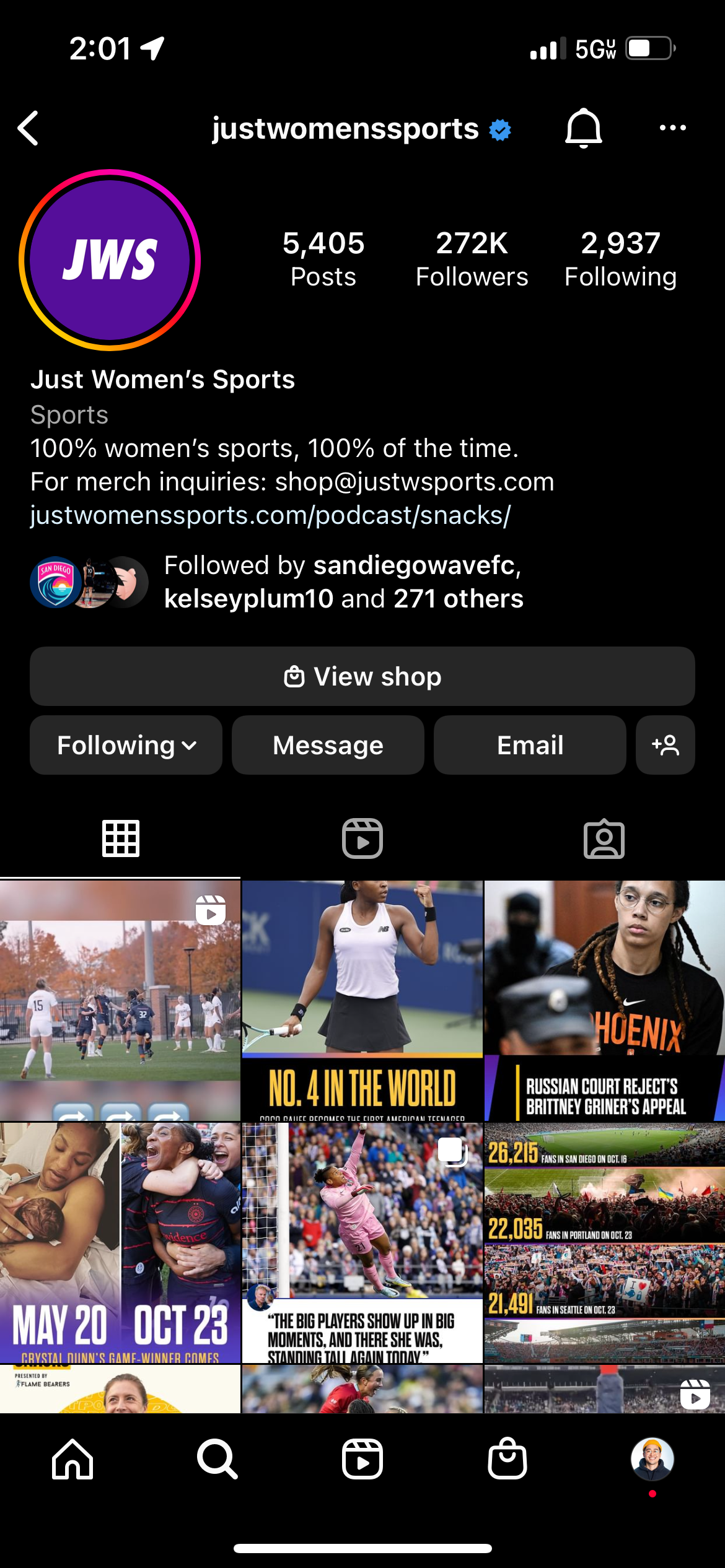Open the 2,937 Following list
Viewport: 725px width, 1568px height.
click(620, 259)
